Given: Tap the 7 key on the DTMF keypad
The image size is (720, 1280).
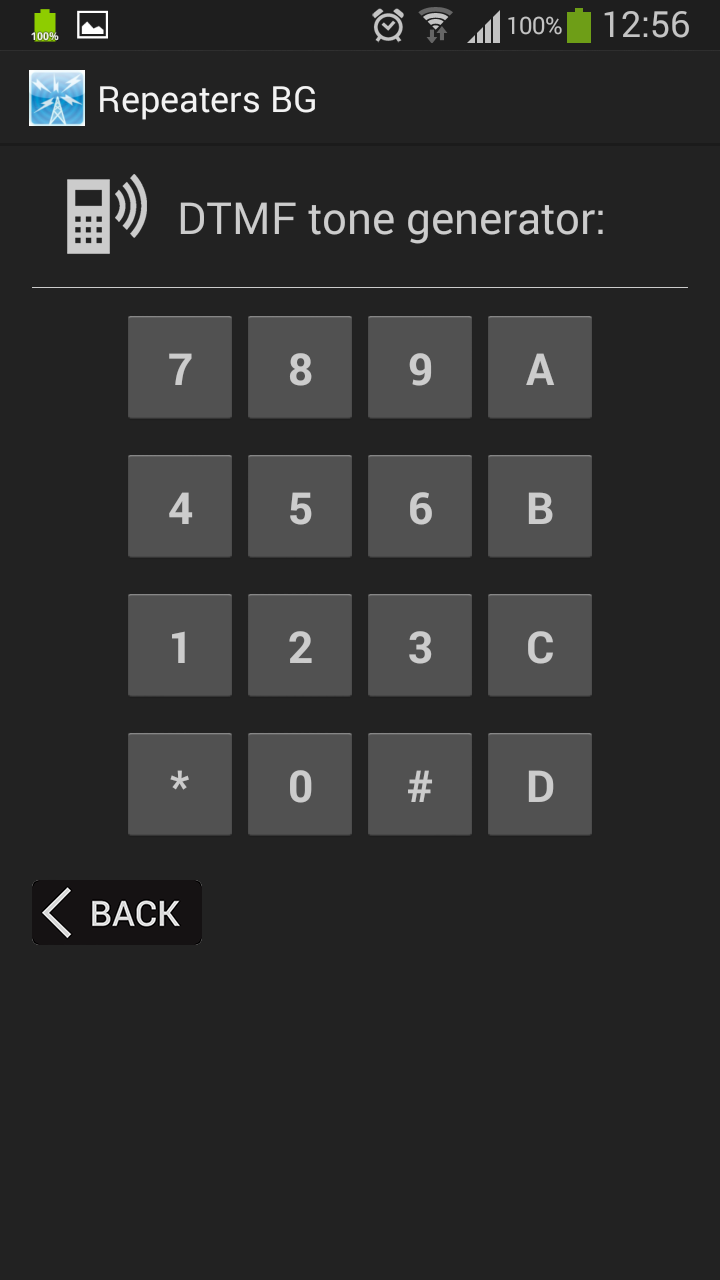Looking at the screenshot, I should 180,367.
